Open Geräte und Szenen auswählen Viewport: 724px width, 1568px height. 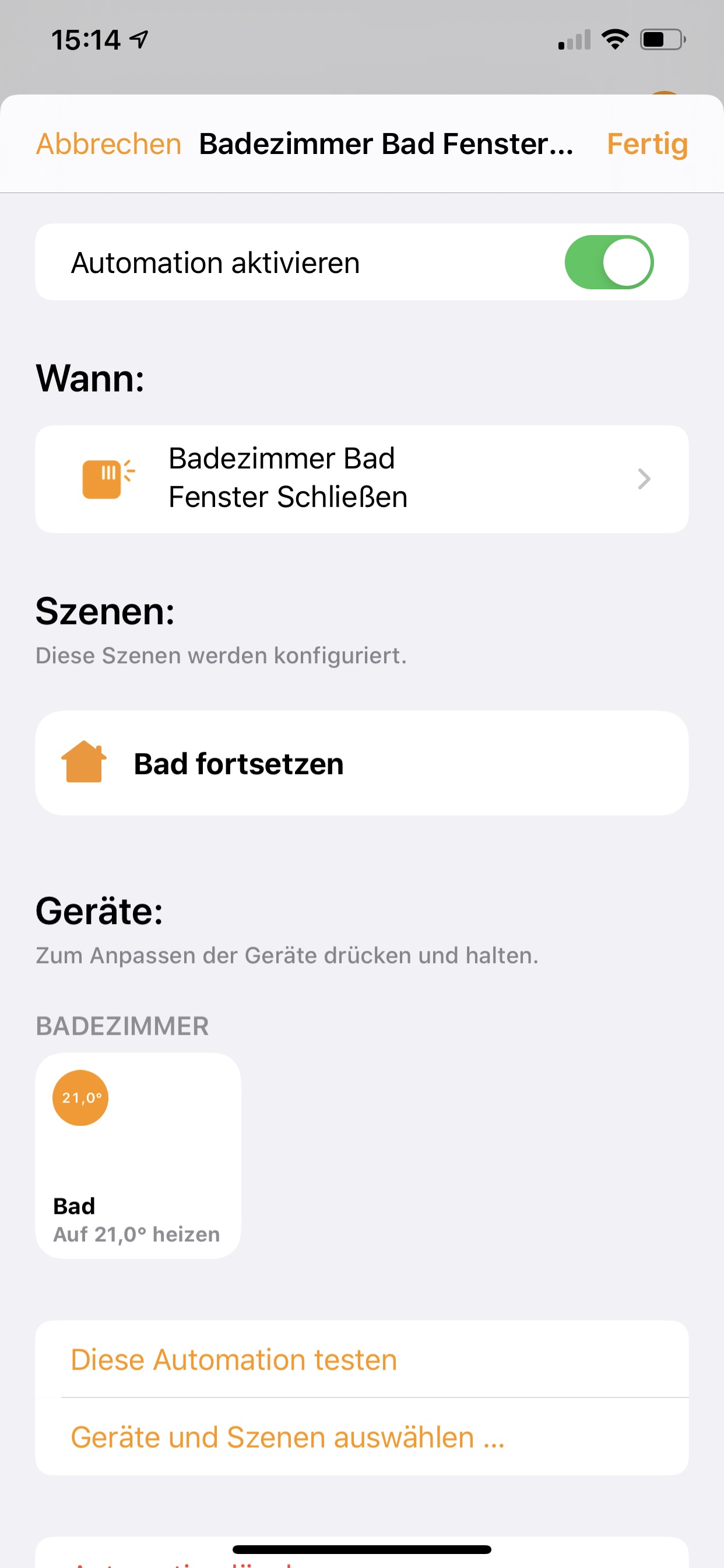[x=288, y=1437]
